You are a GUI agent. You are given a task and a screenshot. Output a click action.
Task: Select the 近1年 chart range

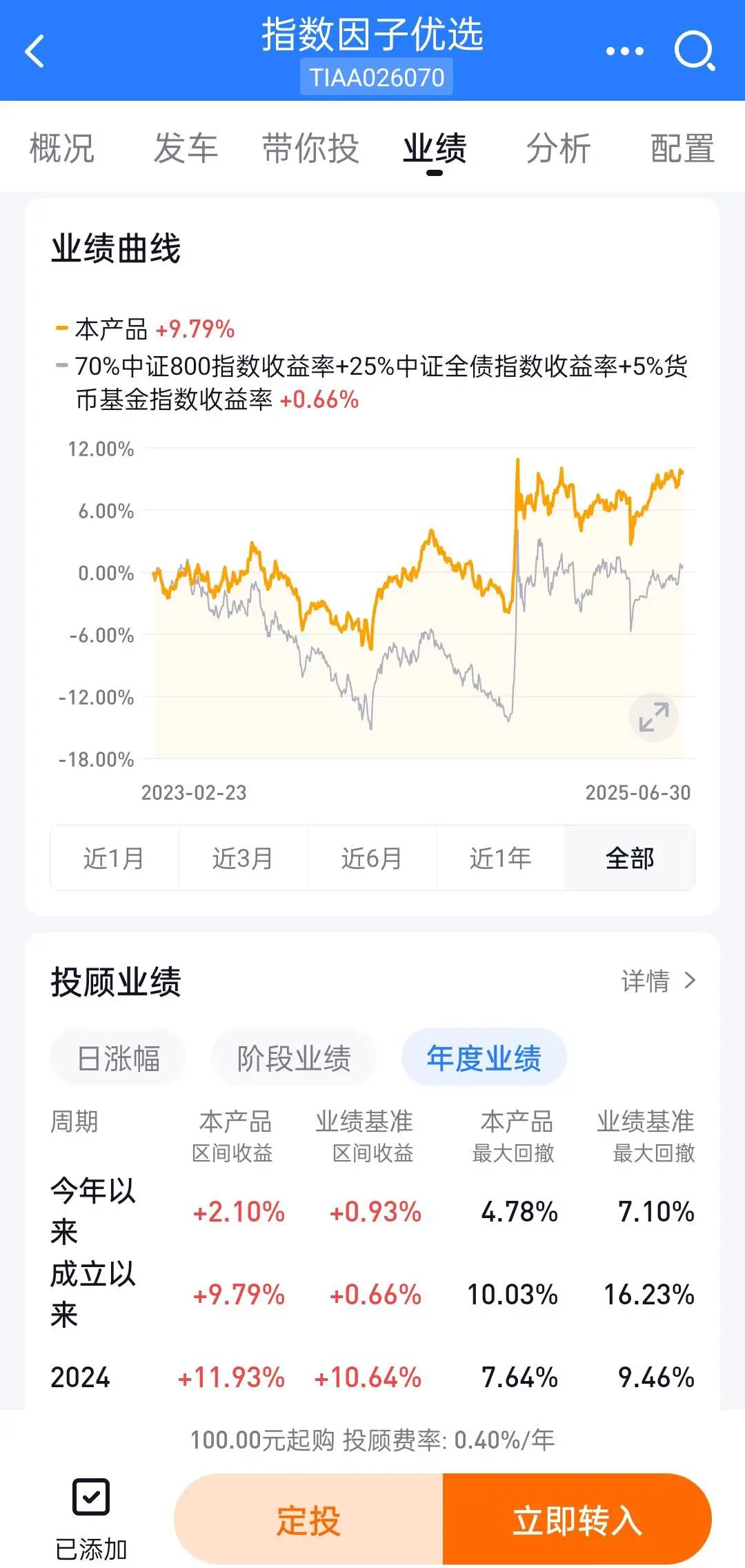pos(500,858)
